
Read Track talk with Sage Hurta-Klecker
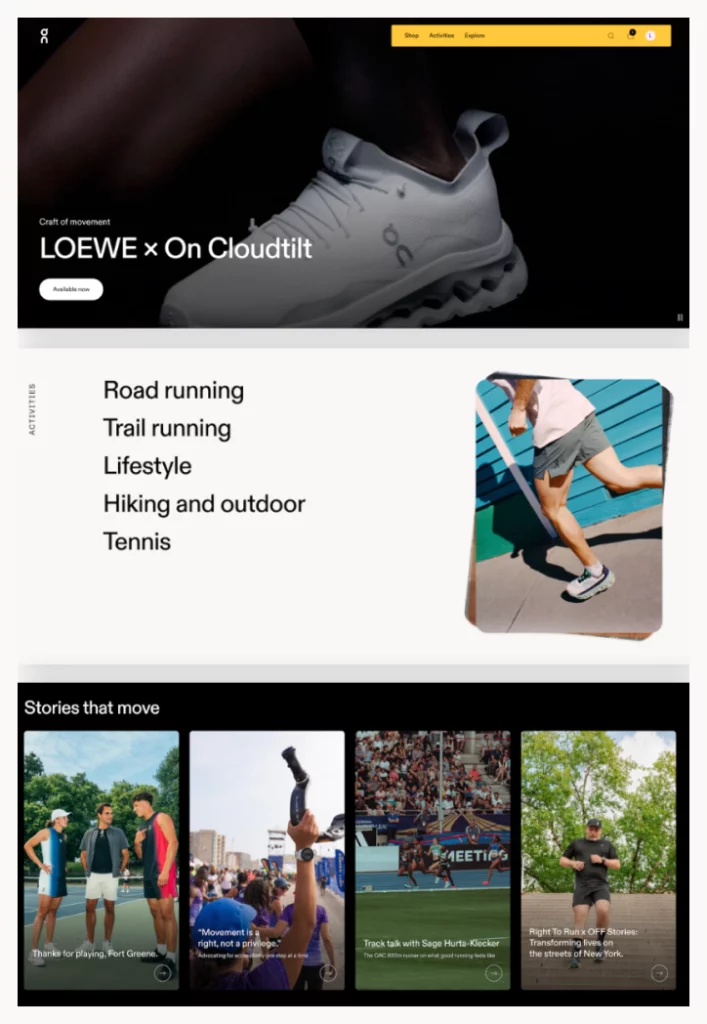[432, 860]
